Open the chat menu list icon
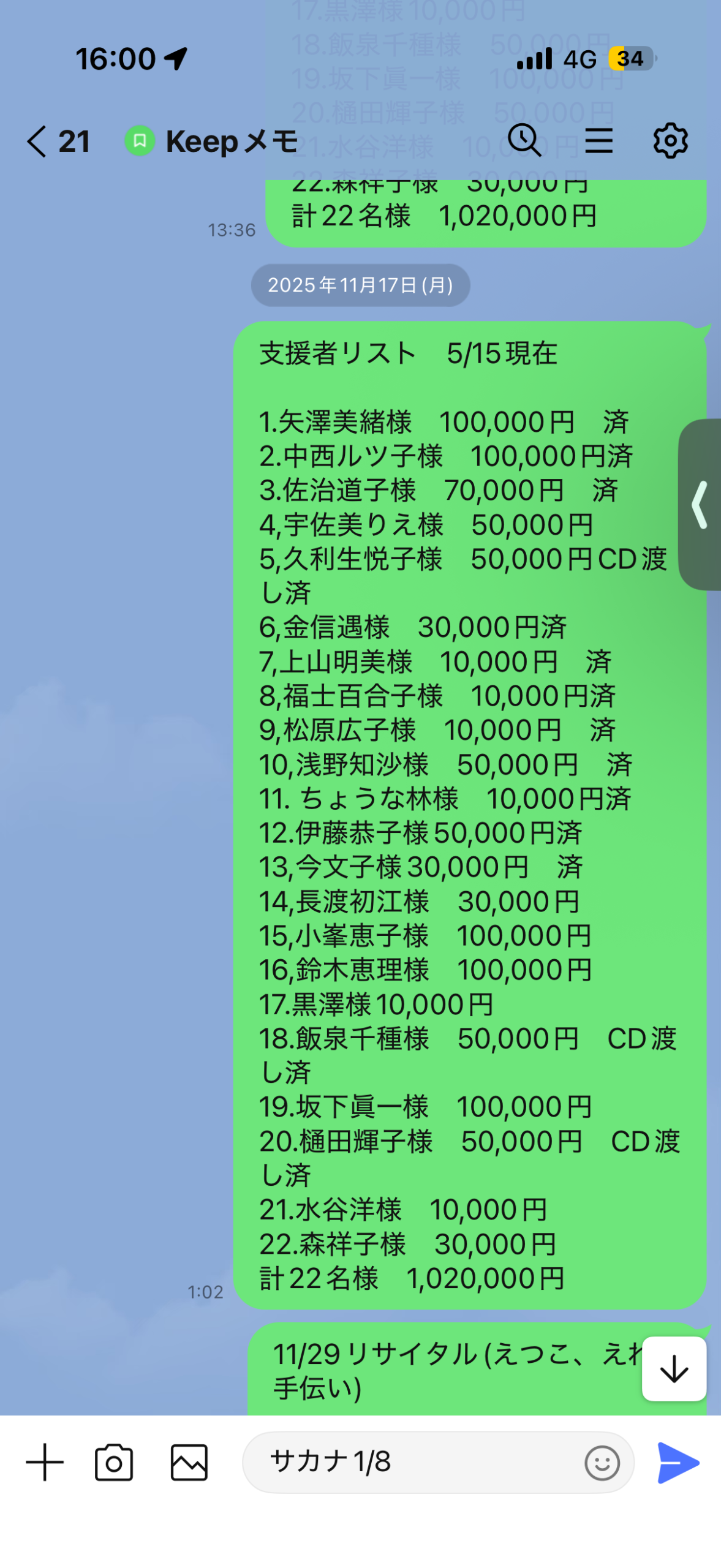Viewport: 721px width, 1568px height. point(598,141)
